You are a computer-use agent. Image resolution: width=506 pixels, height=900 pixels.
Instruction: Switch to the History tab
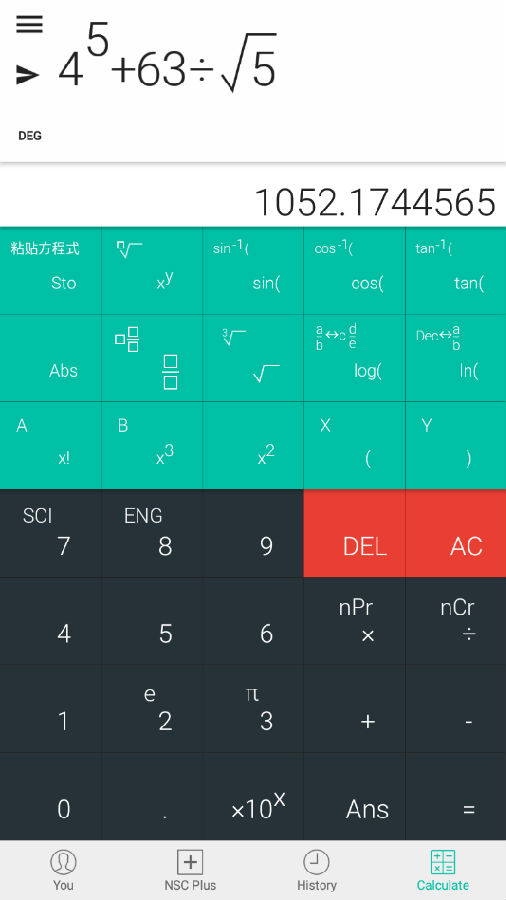pyautogui.click(x=316, y=871)
